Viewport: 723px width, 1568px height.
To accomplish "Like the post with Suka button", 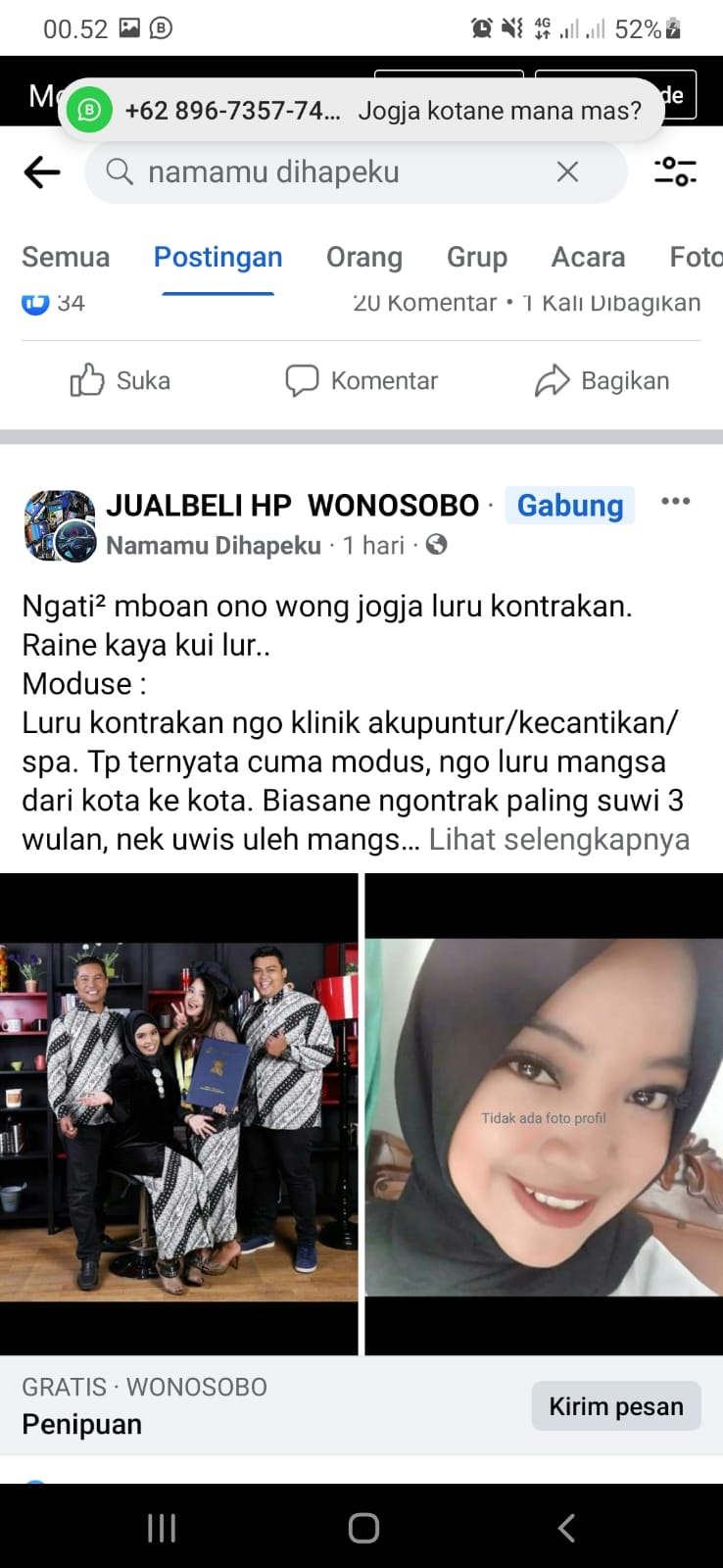I will click(120, 380).
